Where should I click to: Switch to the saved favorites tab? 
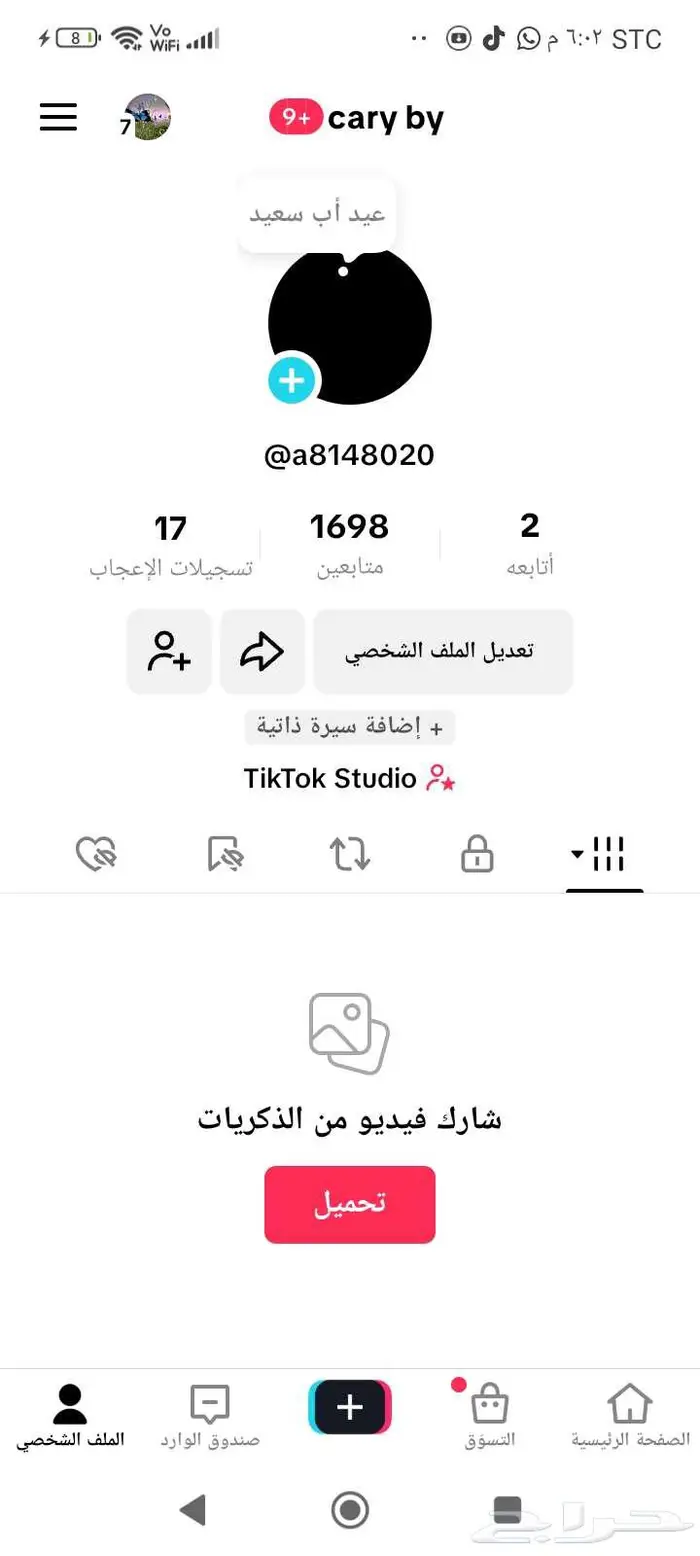coord(225,855)
